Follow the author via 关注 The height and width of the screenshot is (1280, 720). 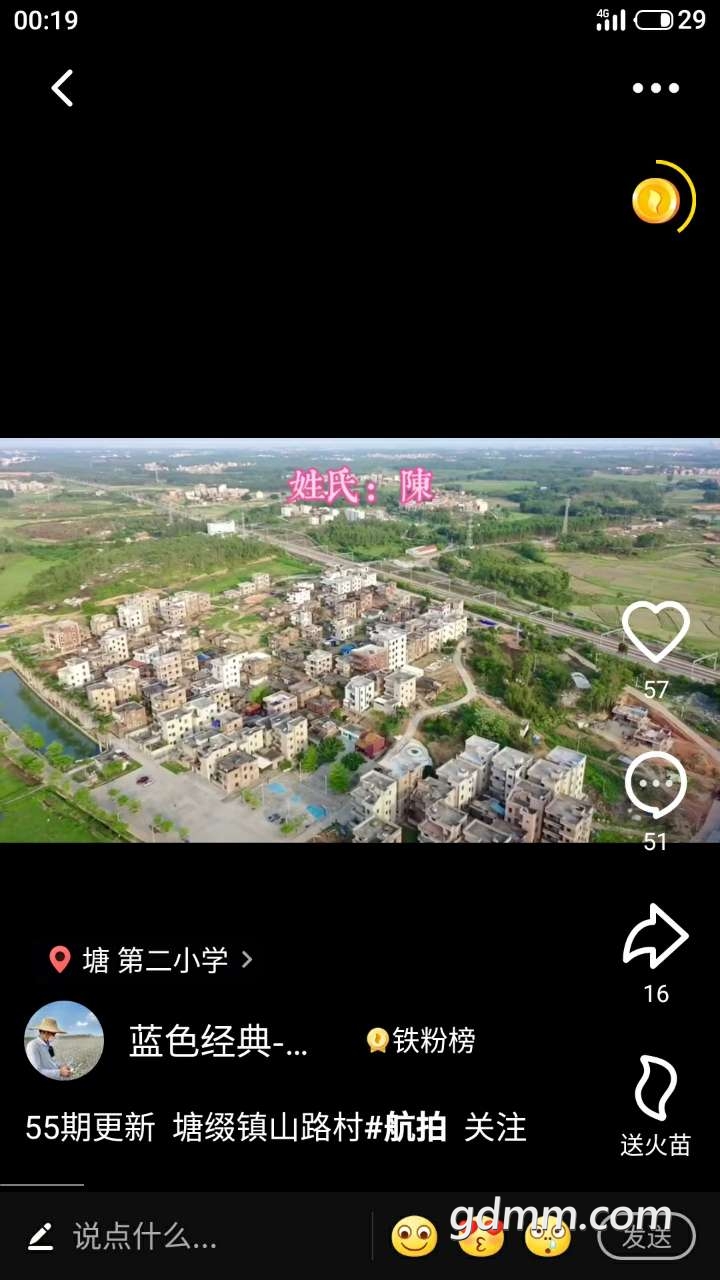pyautogui.click(x=495, y=1128)
